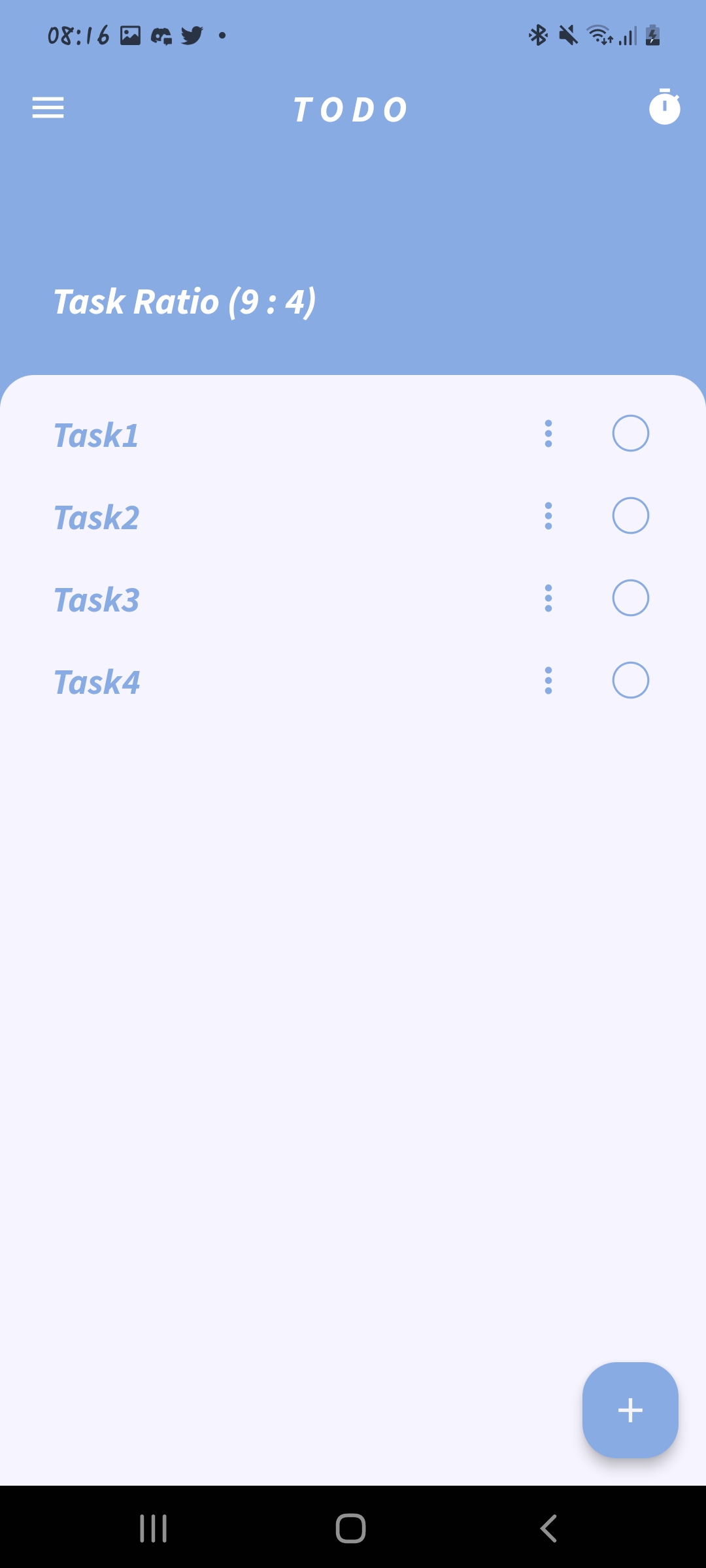
Task: Add a new task with the plus button
Action: click(630, 1410)
